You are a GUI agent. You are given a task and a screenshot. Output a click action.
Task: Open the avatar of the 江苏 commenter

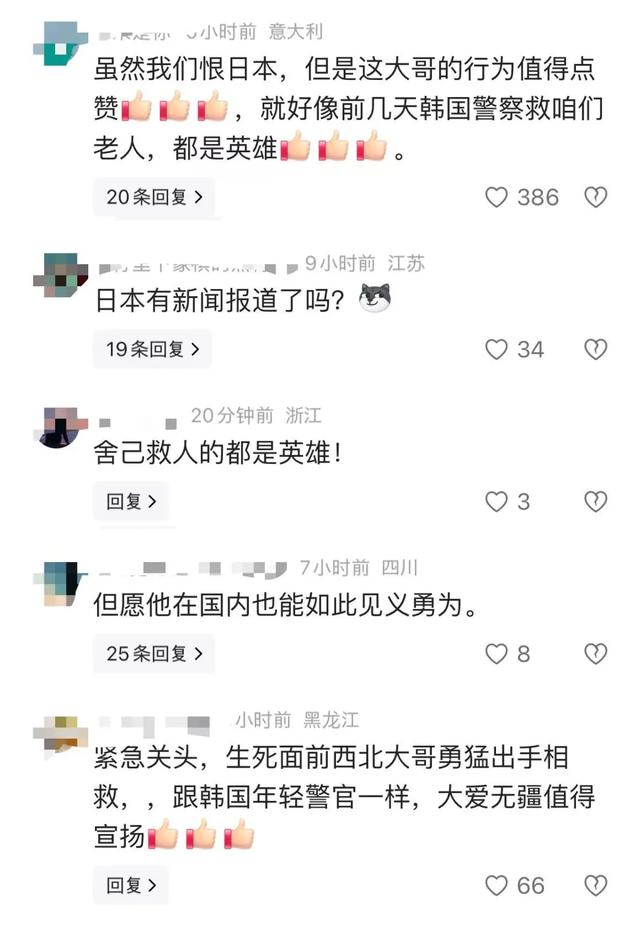[x=60, y=276]
